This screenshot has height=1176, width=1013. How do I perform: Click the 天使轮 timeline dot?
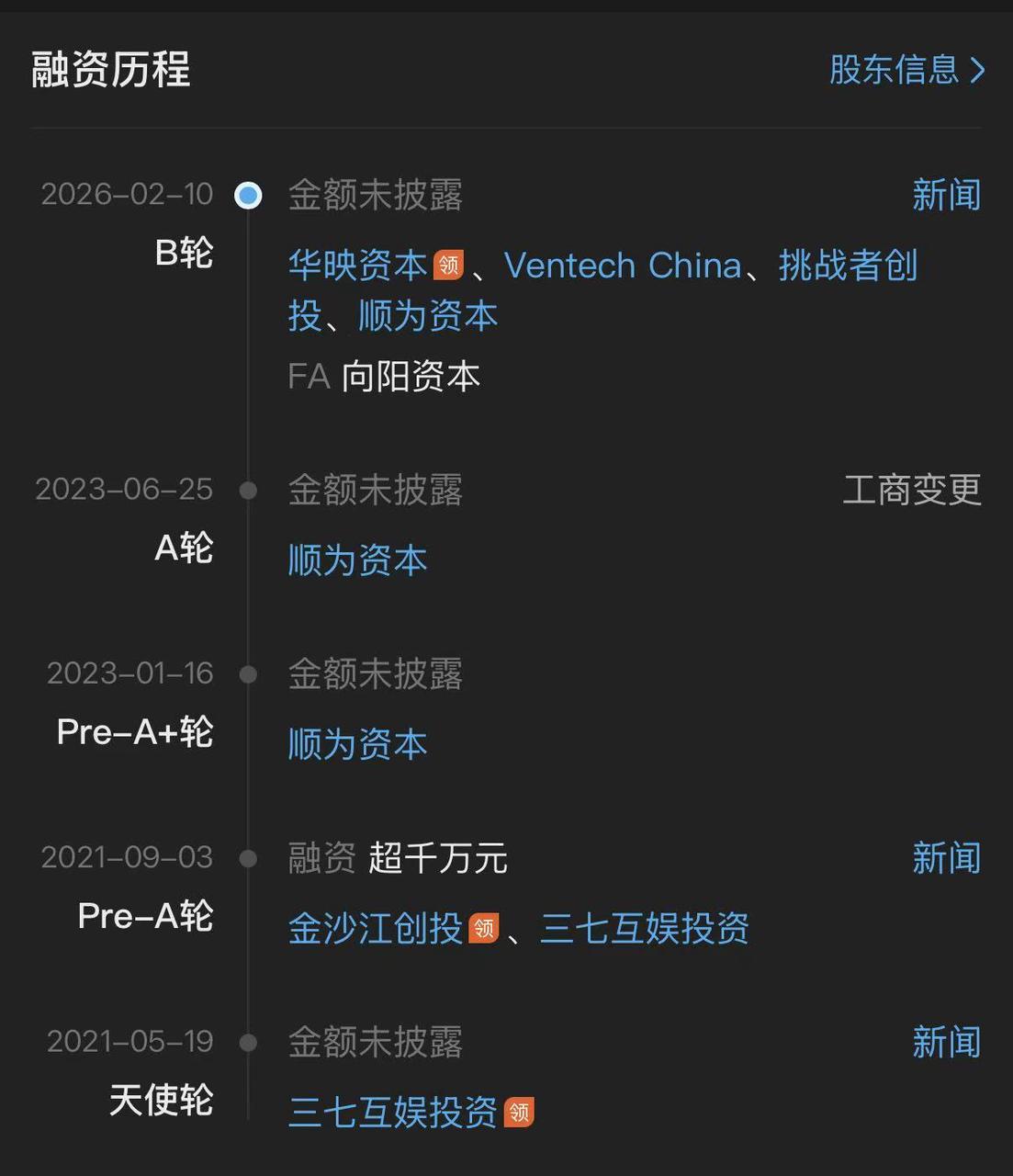tap(247, 1042)
